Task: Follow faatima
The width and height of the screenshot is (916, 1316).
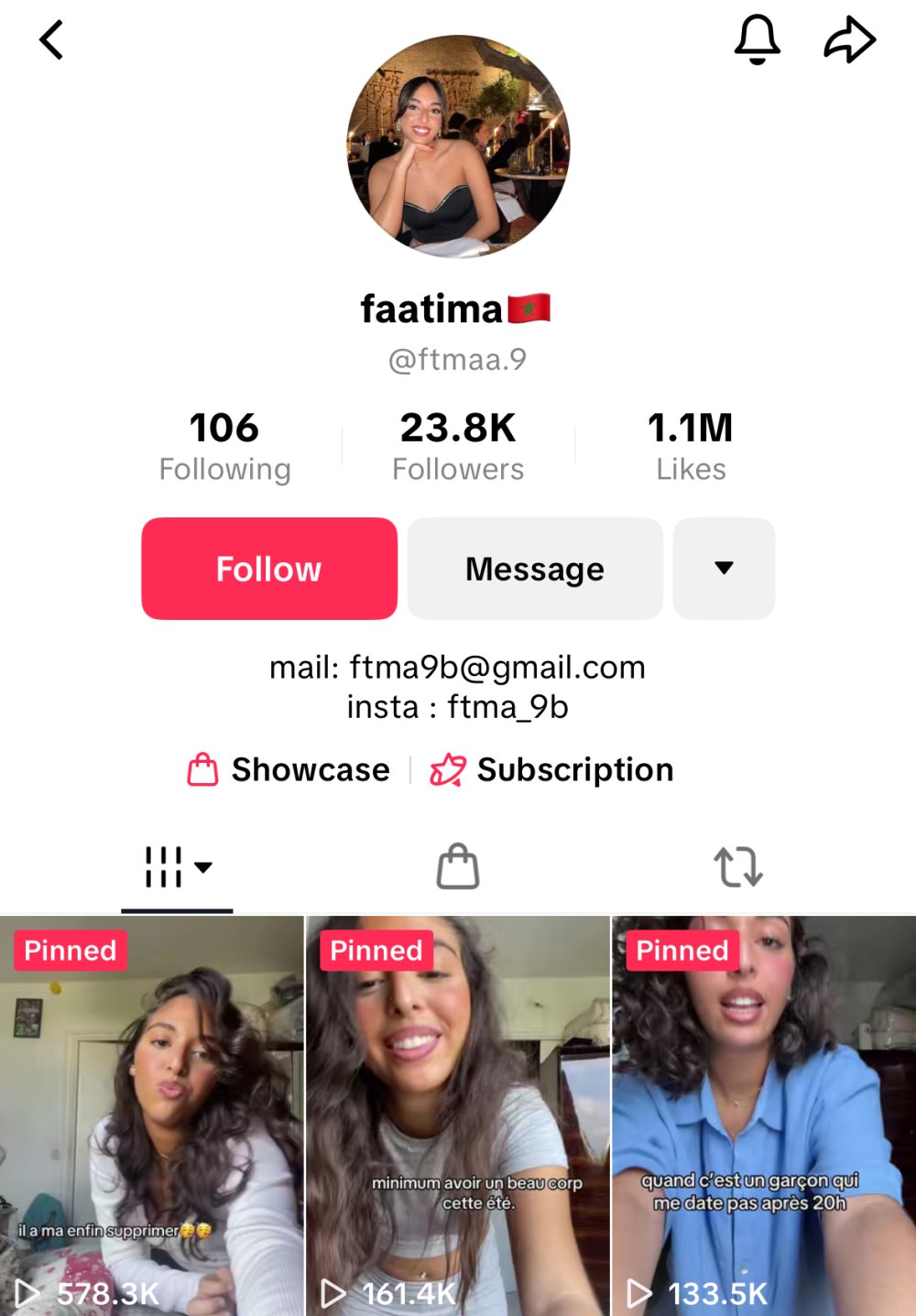Action: (269, 569)
